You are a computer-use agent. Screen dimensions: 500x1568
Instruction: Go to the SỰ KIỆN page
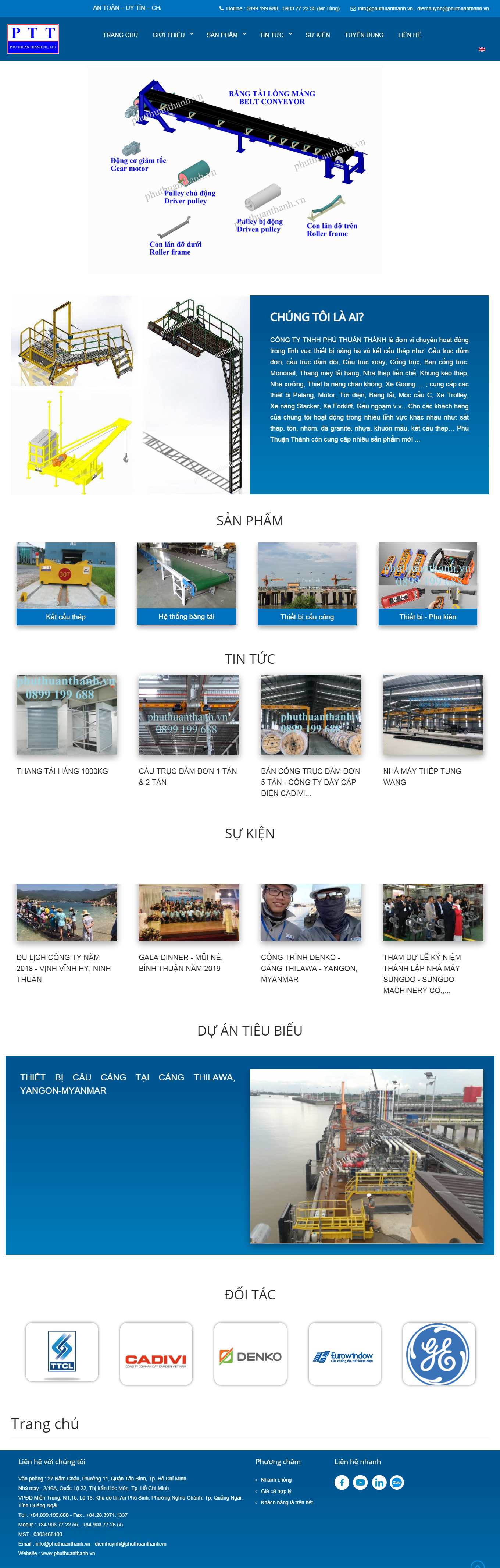coord(318,35)
